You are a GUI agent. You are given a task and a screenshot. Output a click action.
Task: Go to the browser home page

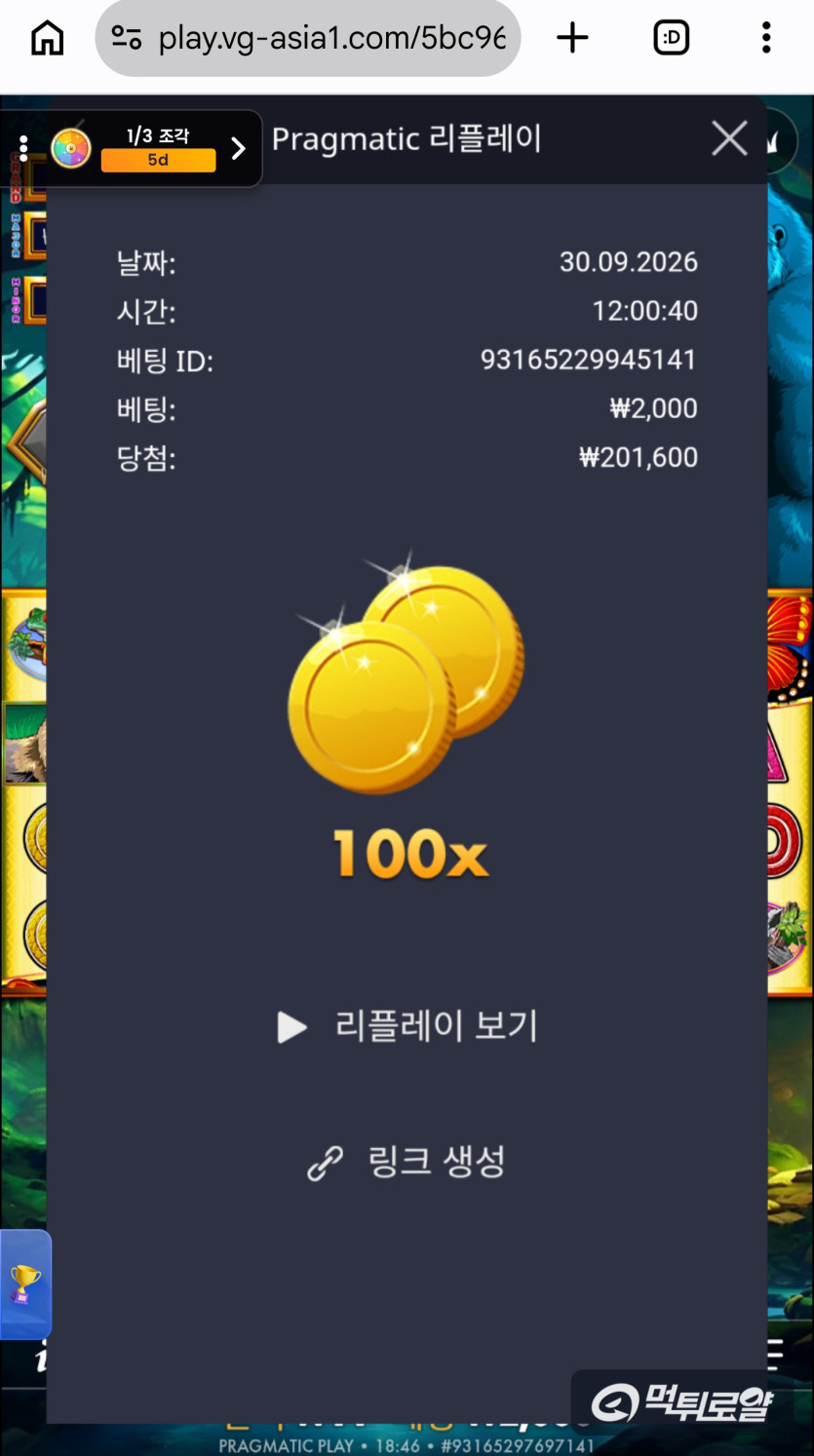(47, 38)
